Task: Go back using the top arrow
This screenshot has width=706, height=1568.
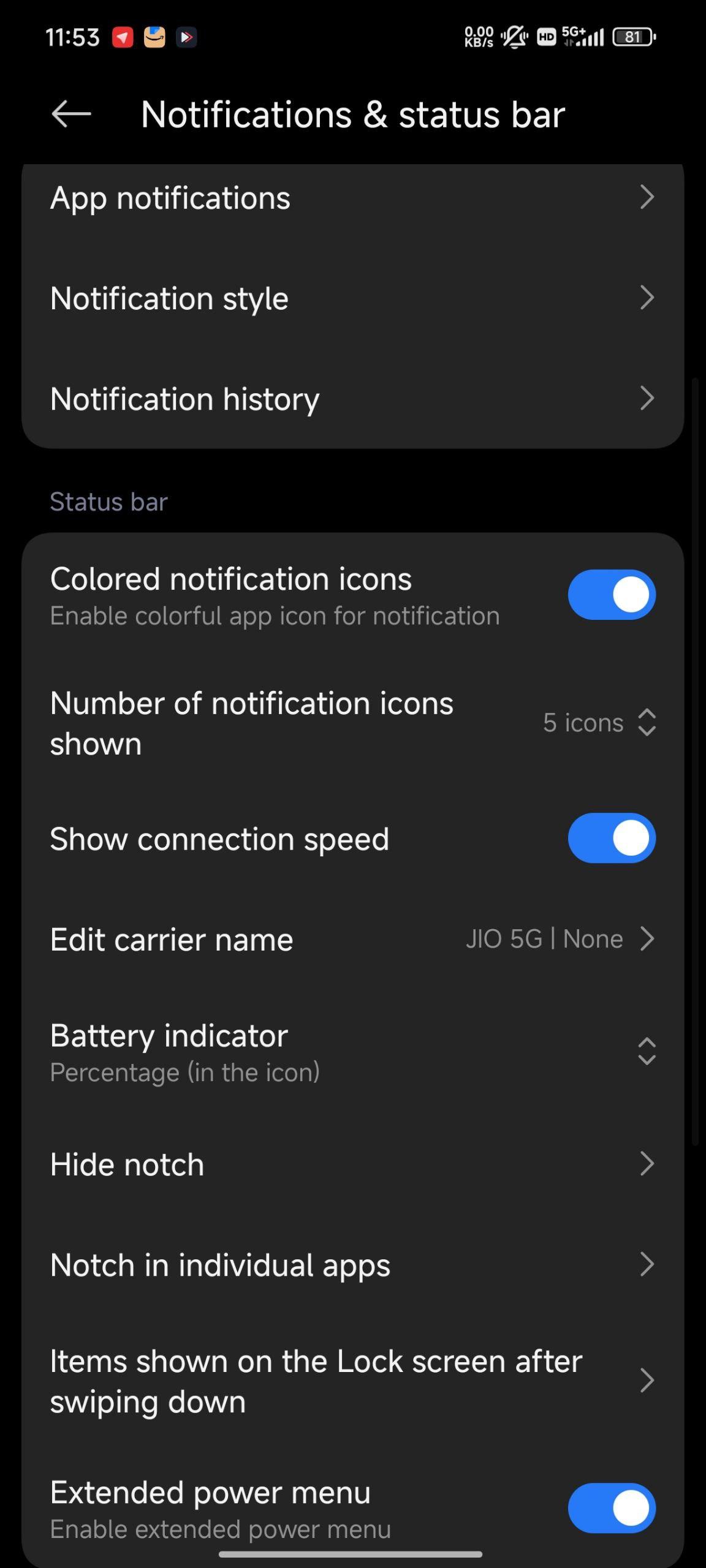Action: pyautogui.click(x=71, y=114)
